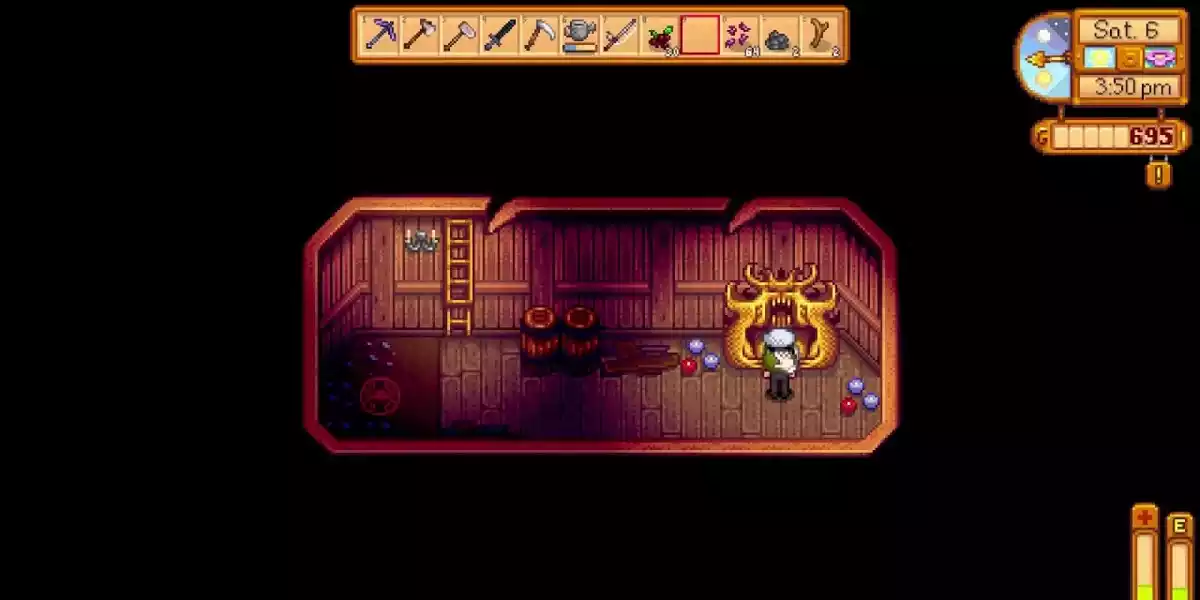Choose the scythe from the toolbar

pyautogui.click(x=540, y=35)
